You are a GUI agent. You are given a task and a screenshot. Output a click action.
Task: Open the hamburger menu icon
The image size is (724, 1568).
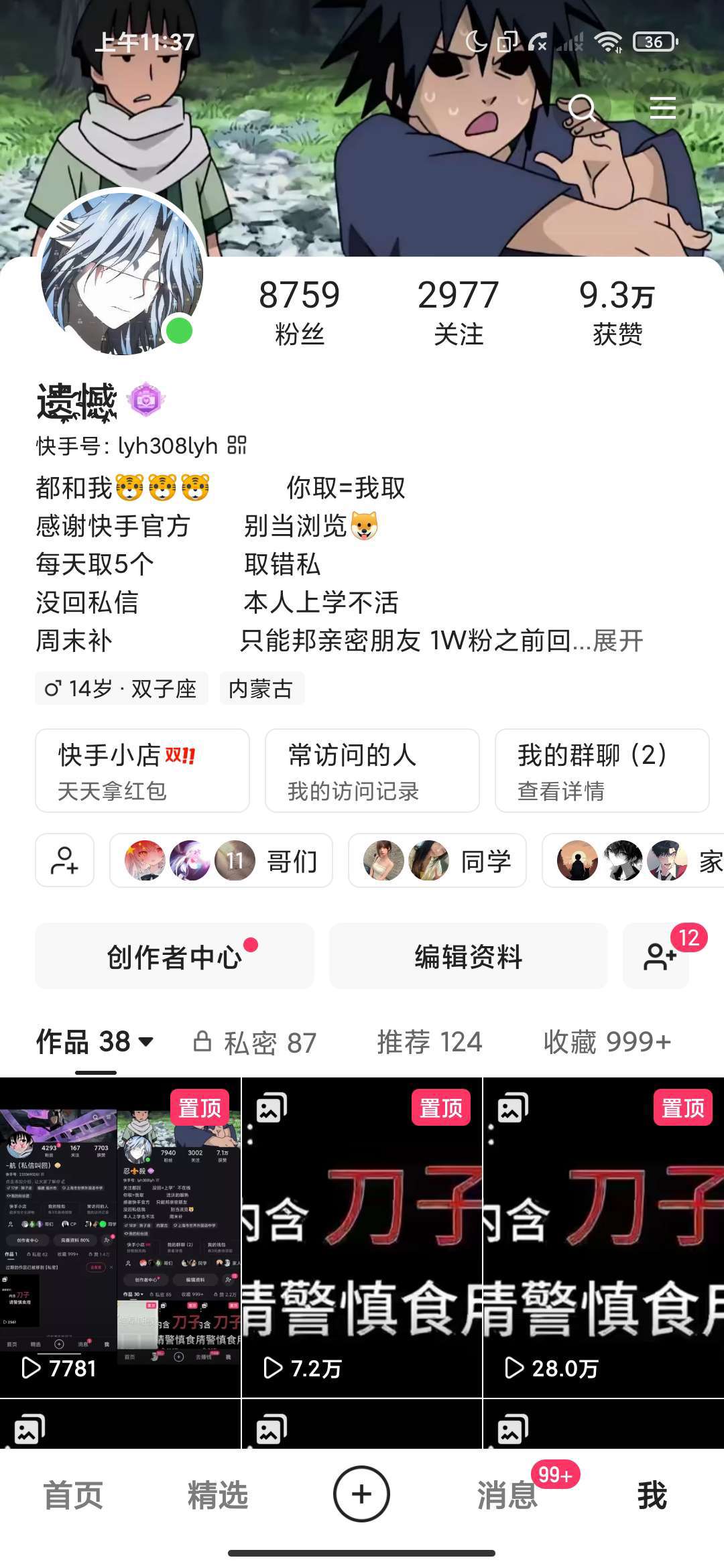[x=662, y=108]
